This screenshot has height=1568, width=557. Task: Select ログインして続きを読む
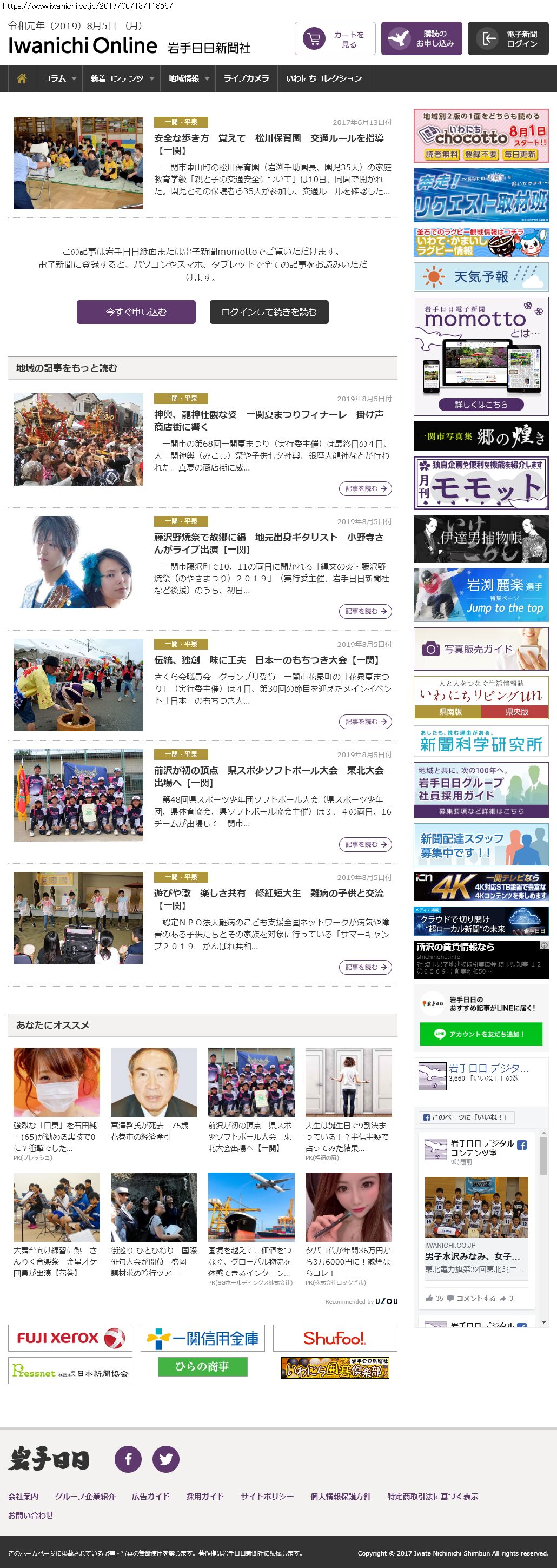(269, 312)
